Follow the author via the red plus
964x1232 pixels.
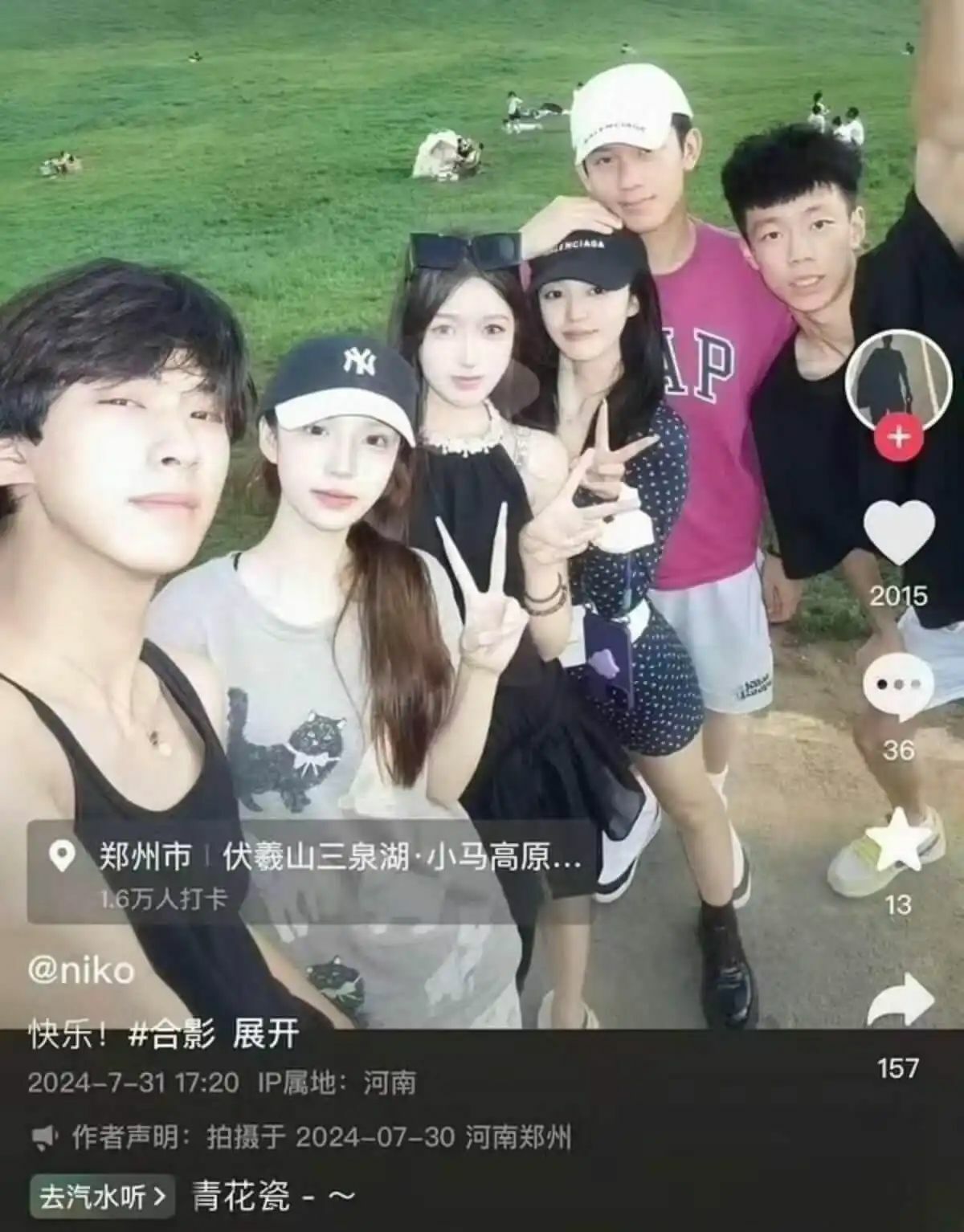(x=899, y=438)
